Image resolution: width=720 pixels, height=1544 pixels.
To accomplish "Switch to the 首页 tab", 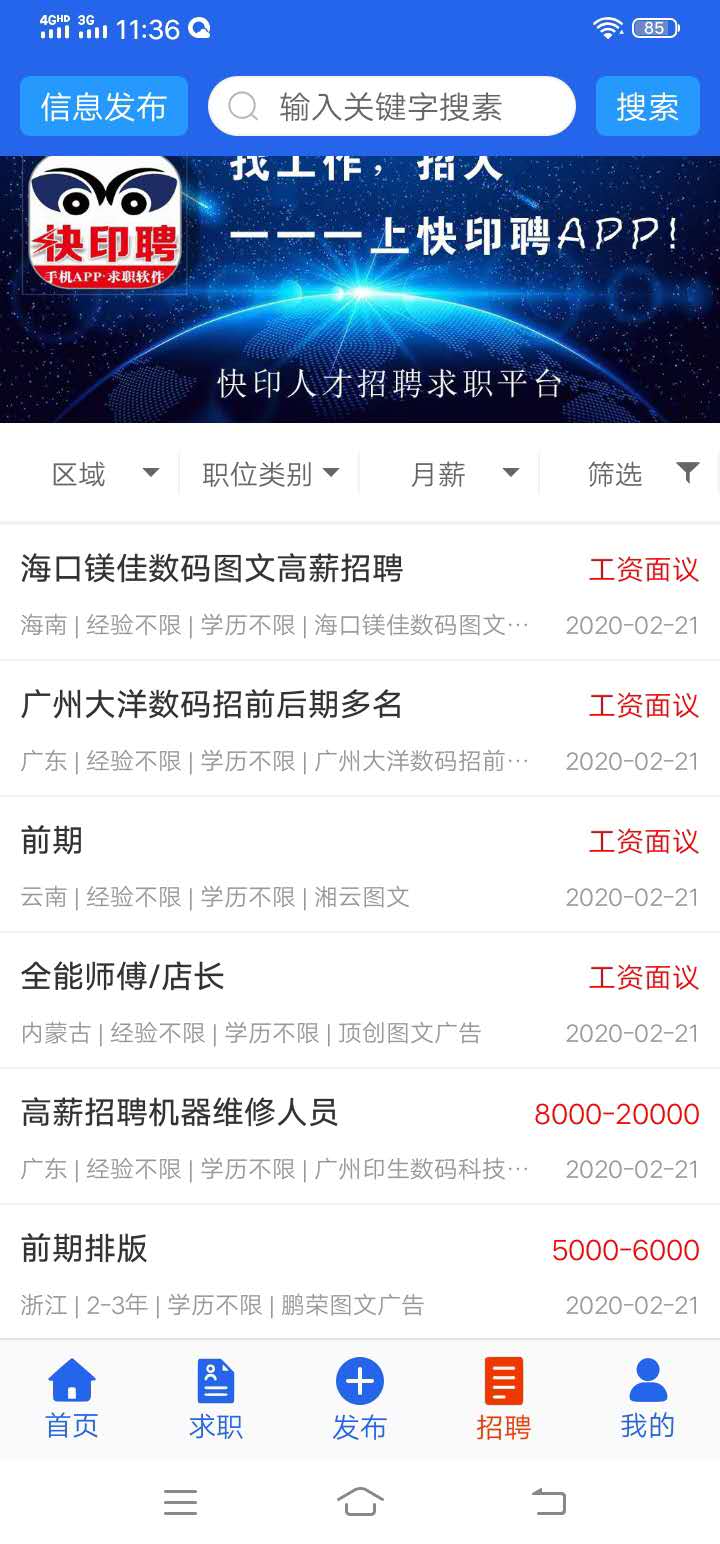I will point(72,1399).
